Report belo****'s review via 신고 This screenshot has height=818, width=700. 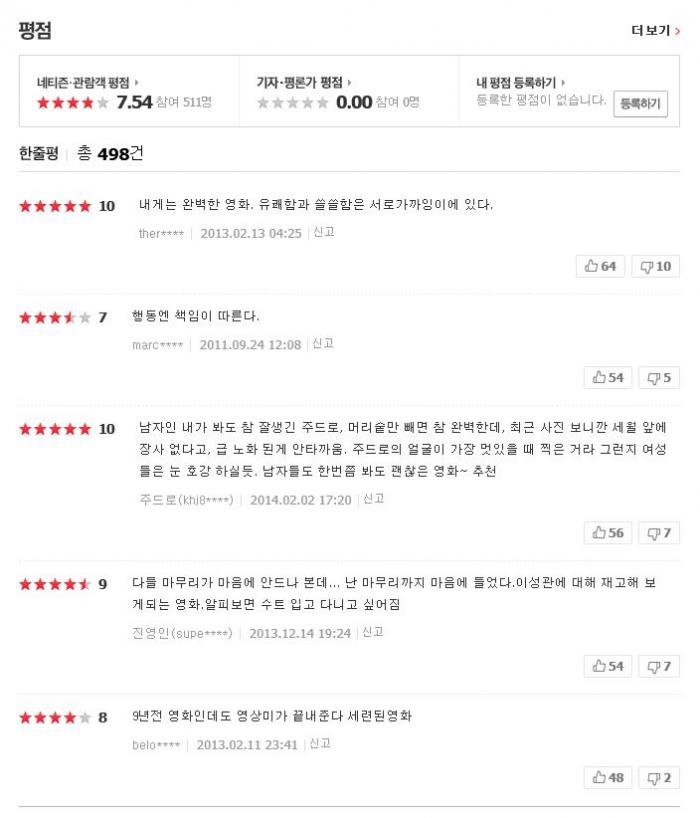pyautogui.click(x=320, y=744)
